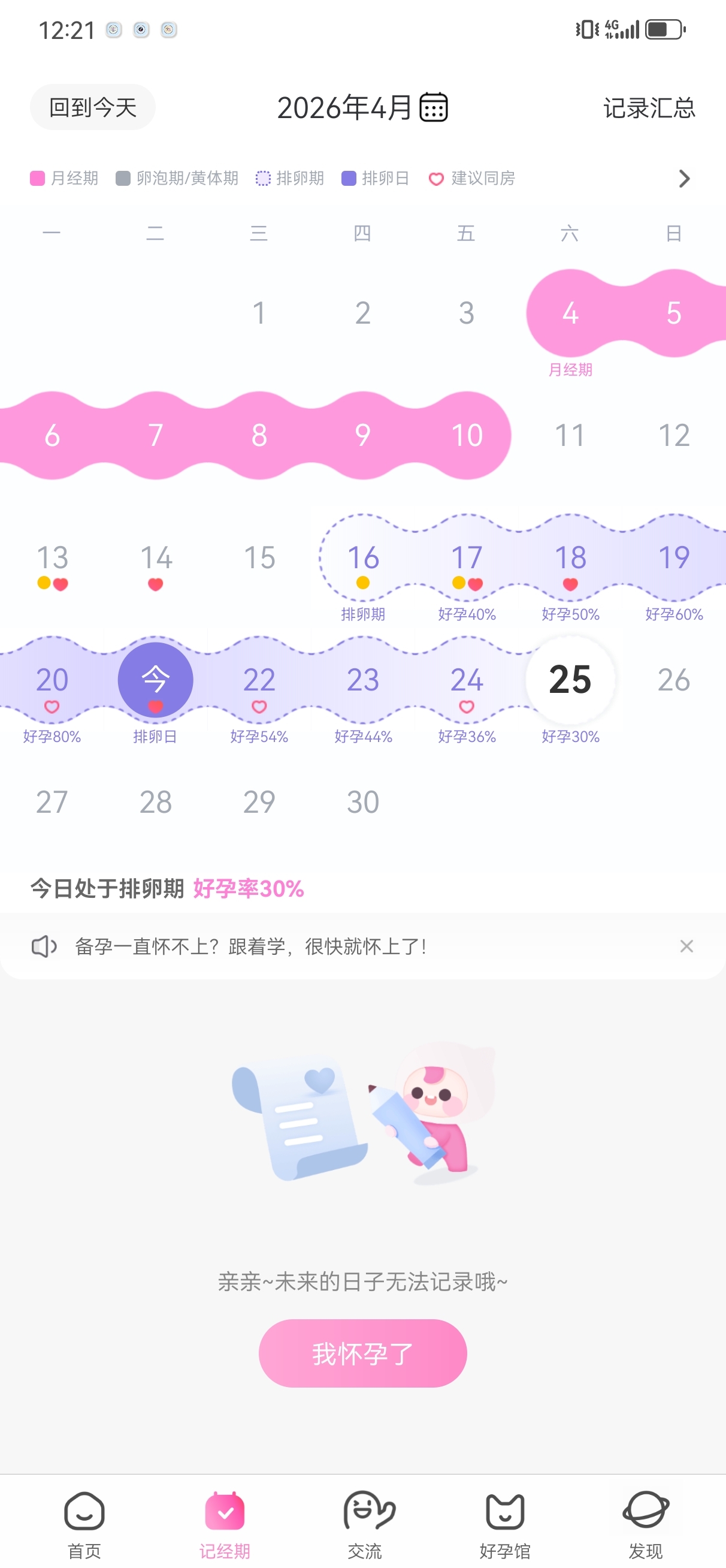Select April 4 on the calendar
The width and height of the screenshot is (726, 1568).
point(570,313)
